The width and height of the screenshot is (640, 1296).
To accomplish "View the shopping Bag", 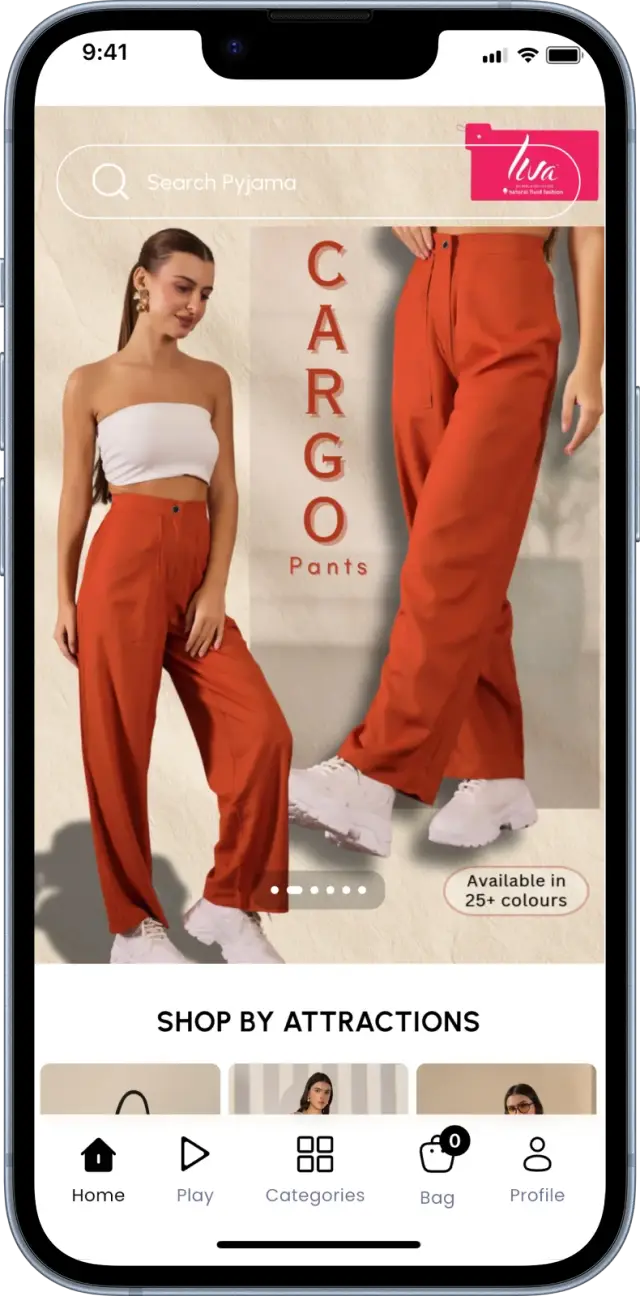I will [x=438, y=1169].
